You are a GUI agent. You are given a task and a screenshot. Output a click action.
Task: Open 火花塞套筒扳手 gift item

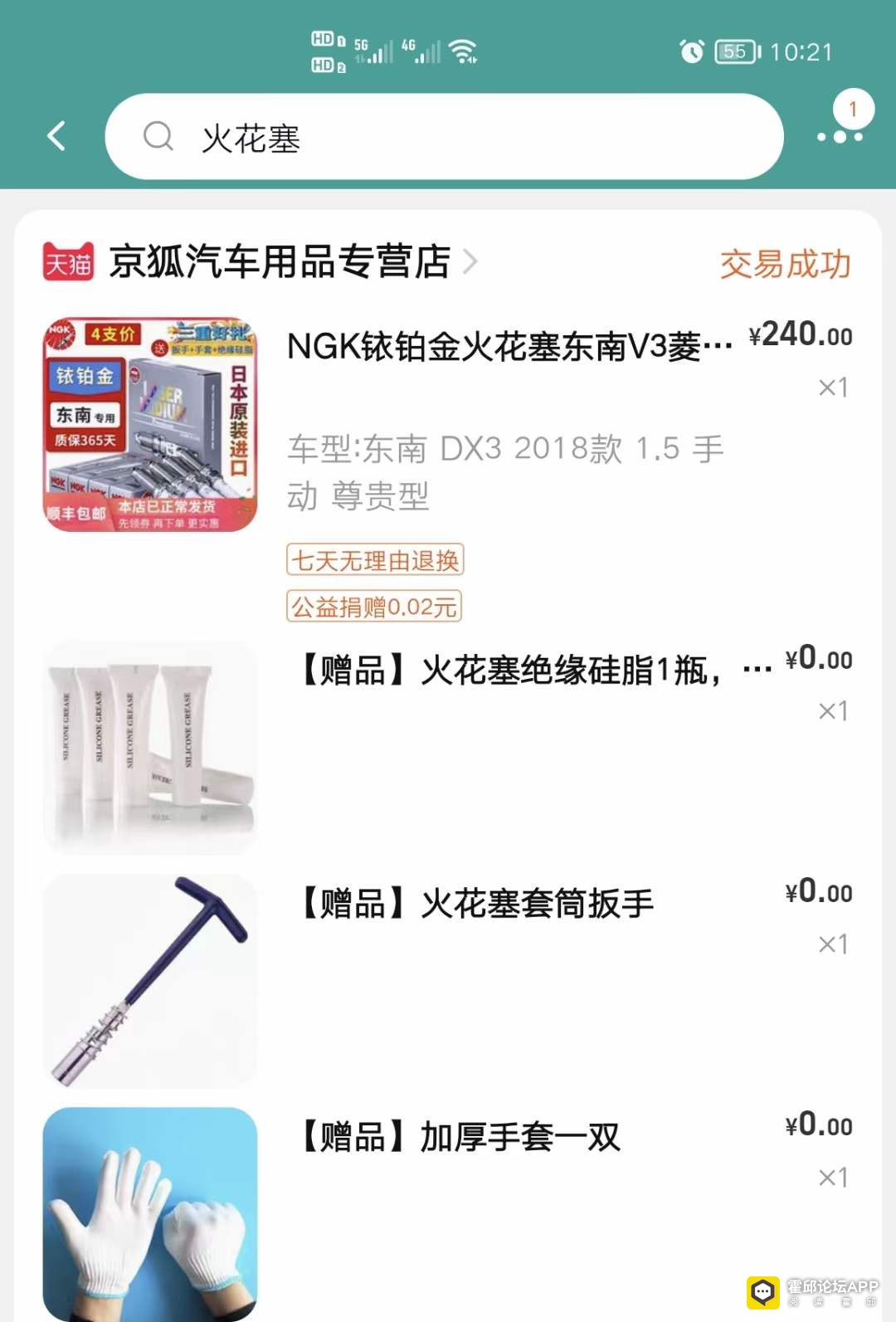476,904
